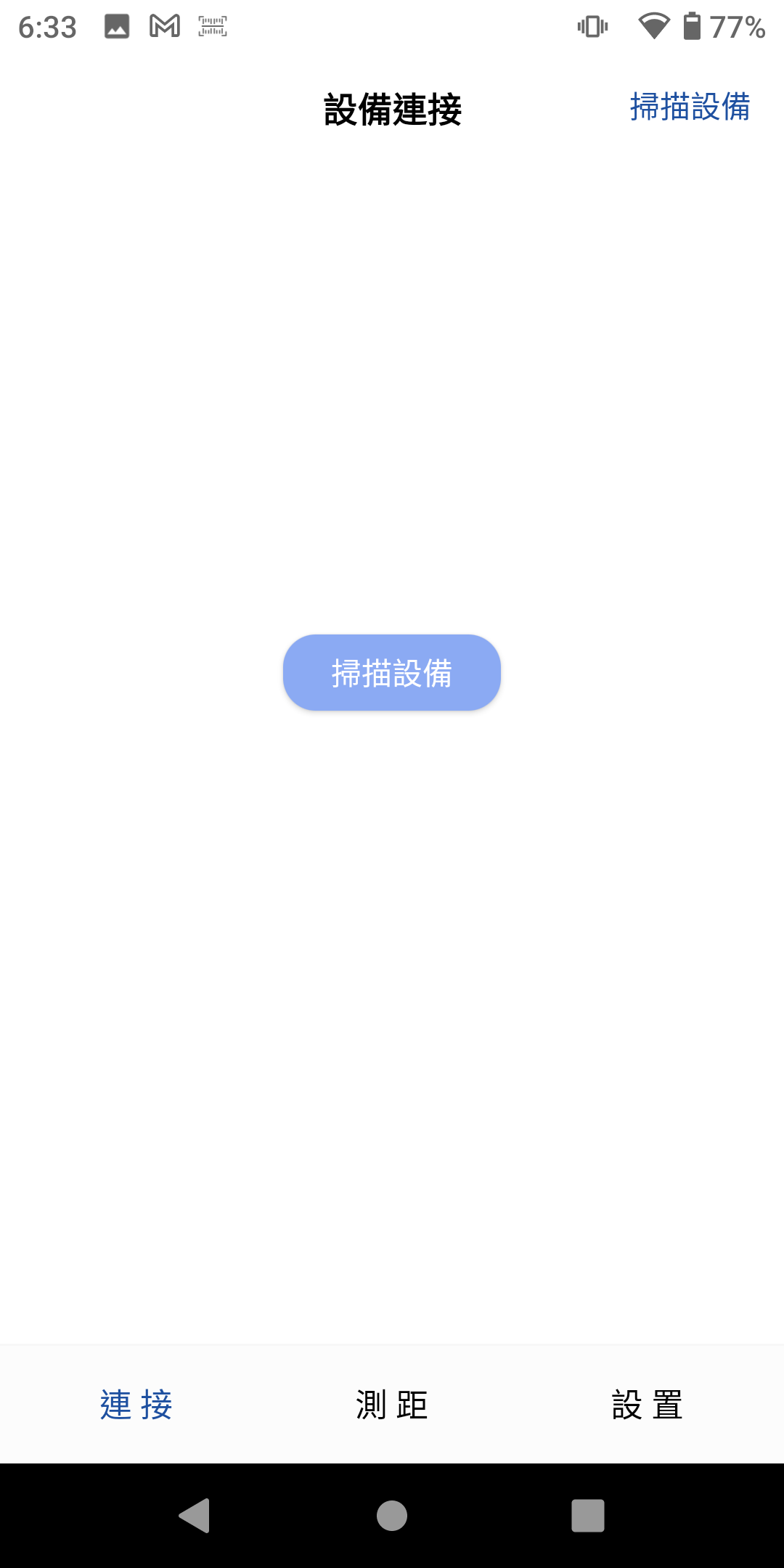The width and height of the screenshot is (784, 1568).
Task: Select the 連接 tab
Action: tap(136, 1405)
